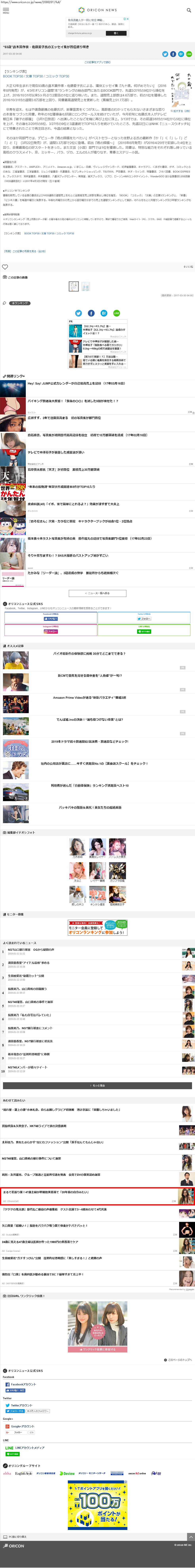Tap もっと見る button under popular news

pos(98,1085)
